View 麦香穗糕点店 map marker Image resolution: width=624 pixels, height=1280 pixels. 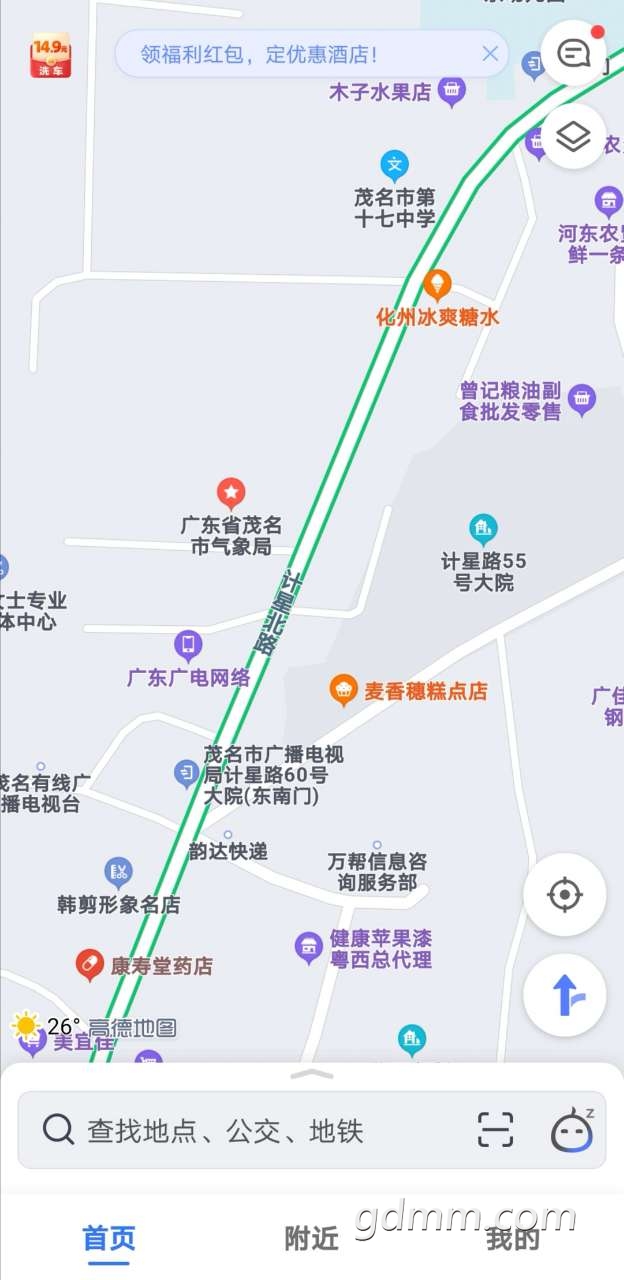(344, 689)
